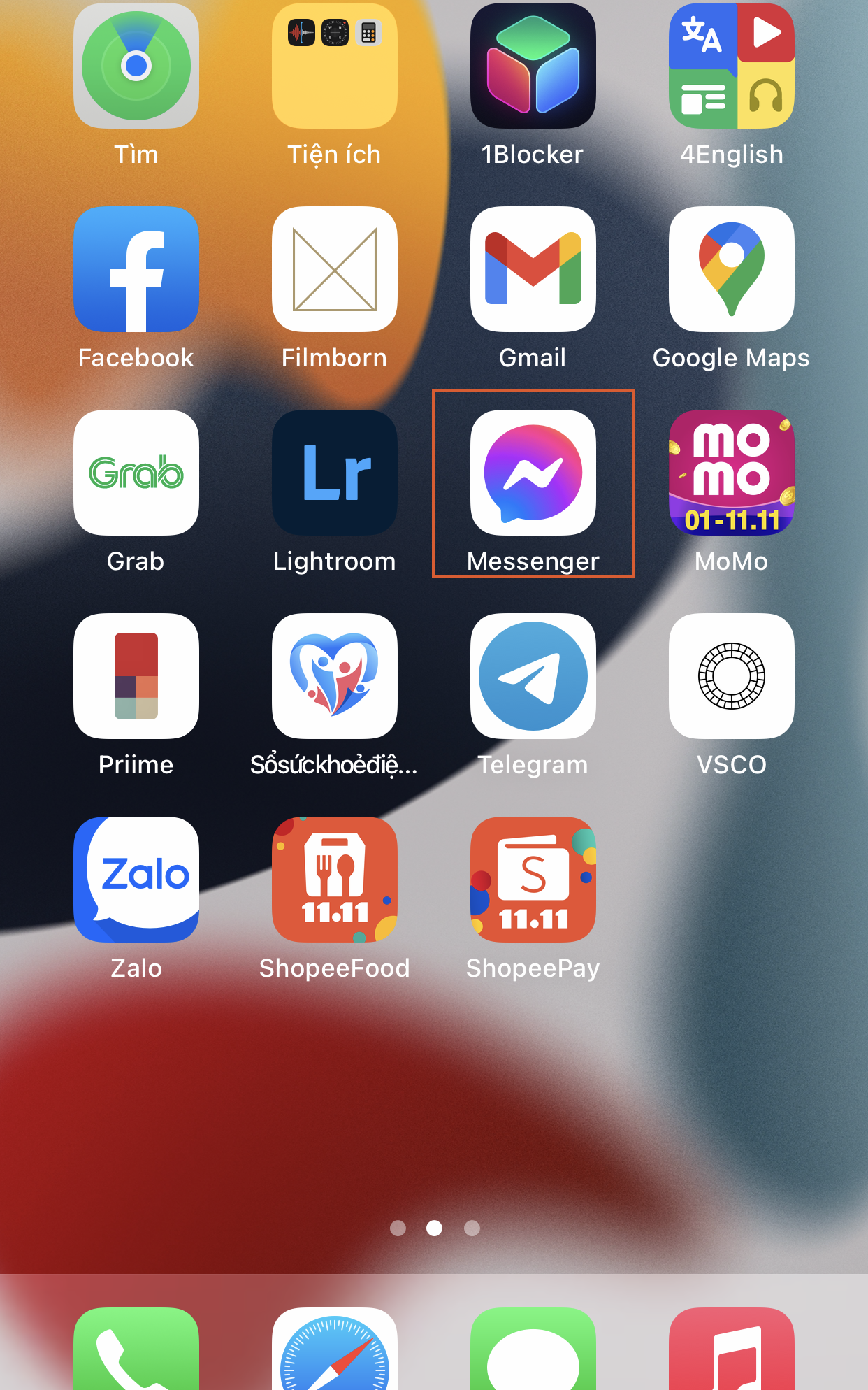
Task: Launch Adobe Lightroom
Action: 334,473
